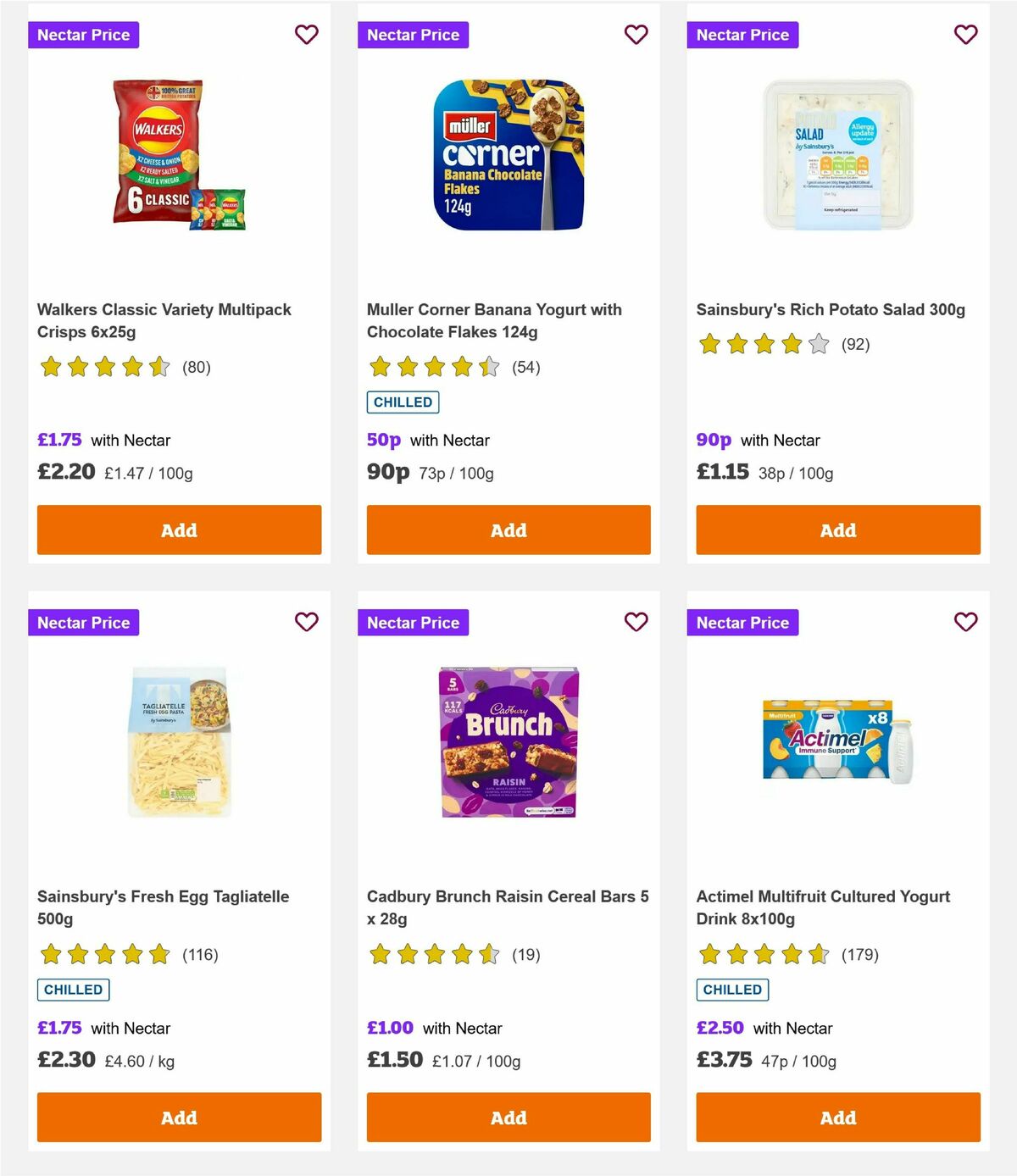Click the CHILLED label on Actimel drink
This screenshot has width=1017, height=1176.
click(x=731, y=989)
